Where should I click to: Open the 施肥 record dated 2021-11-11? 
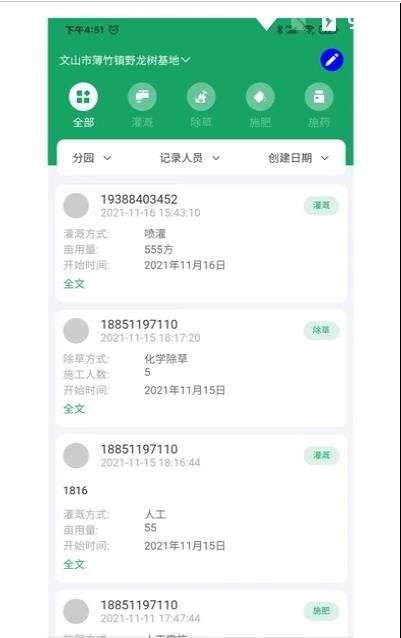(201, 613)
